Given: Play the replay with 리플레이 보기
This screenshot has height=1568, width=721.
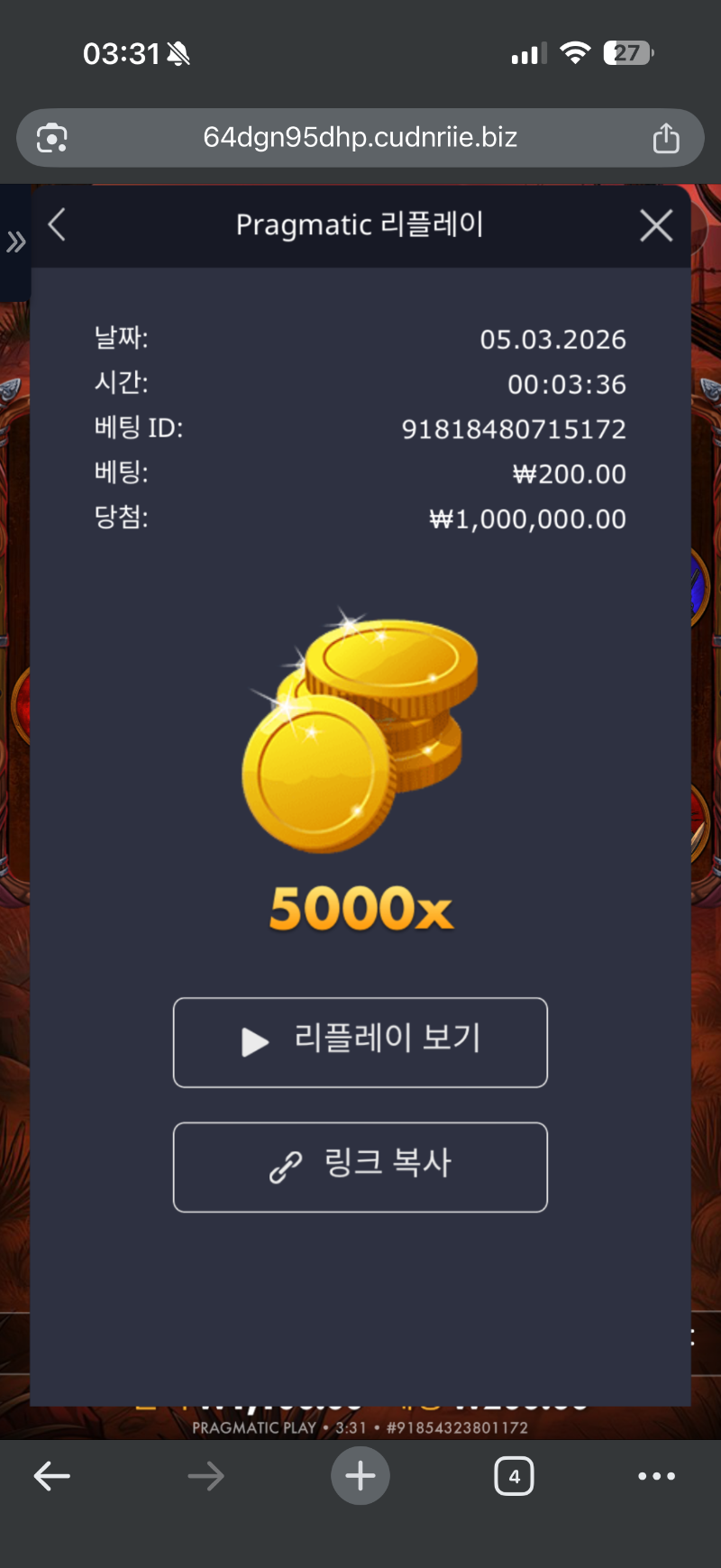Looking at the screenshot, I should [360, 1042].
